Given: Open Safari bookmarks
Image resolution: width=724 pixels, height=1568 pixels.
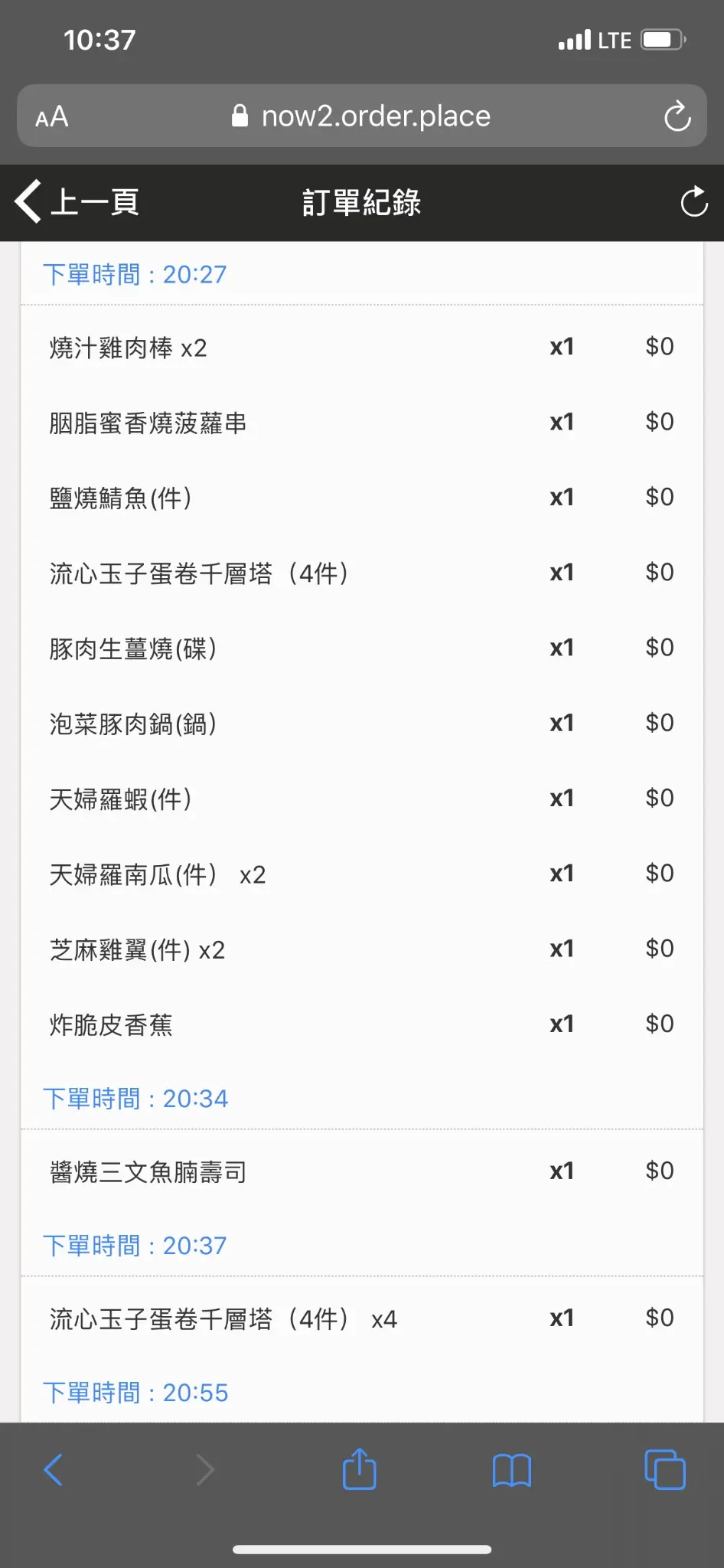Looking at the screenshot, I should tap(512, 1470).
